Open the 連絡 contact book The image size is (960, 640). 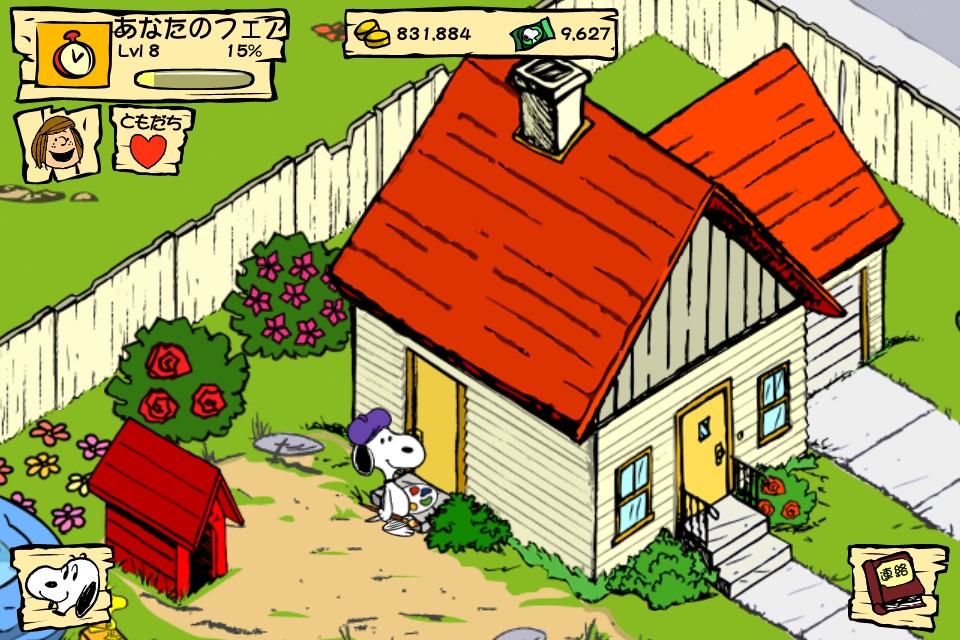point(897,586)
